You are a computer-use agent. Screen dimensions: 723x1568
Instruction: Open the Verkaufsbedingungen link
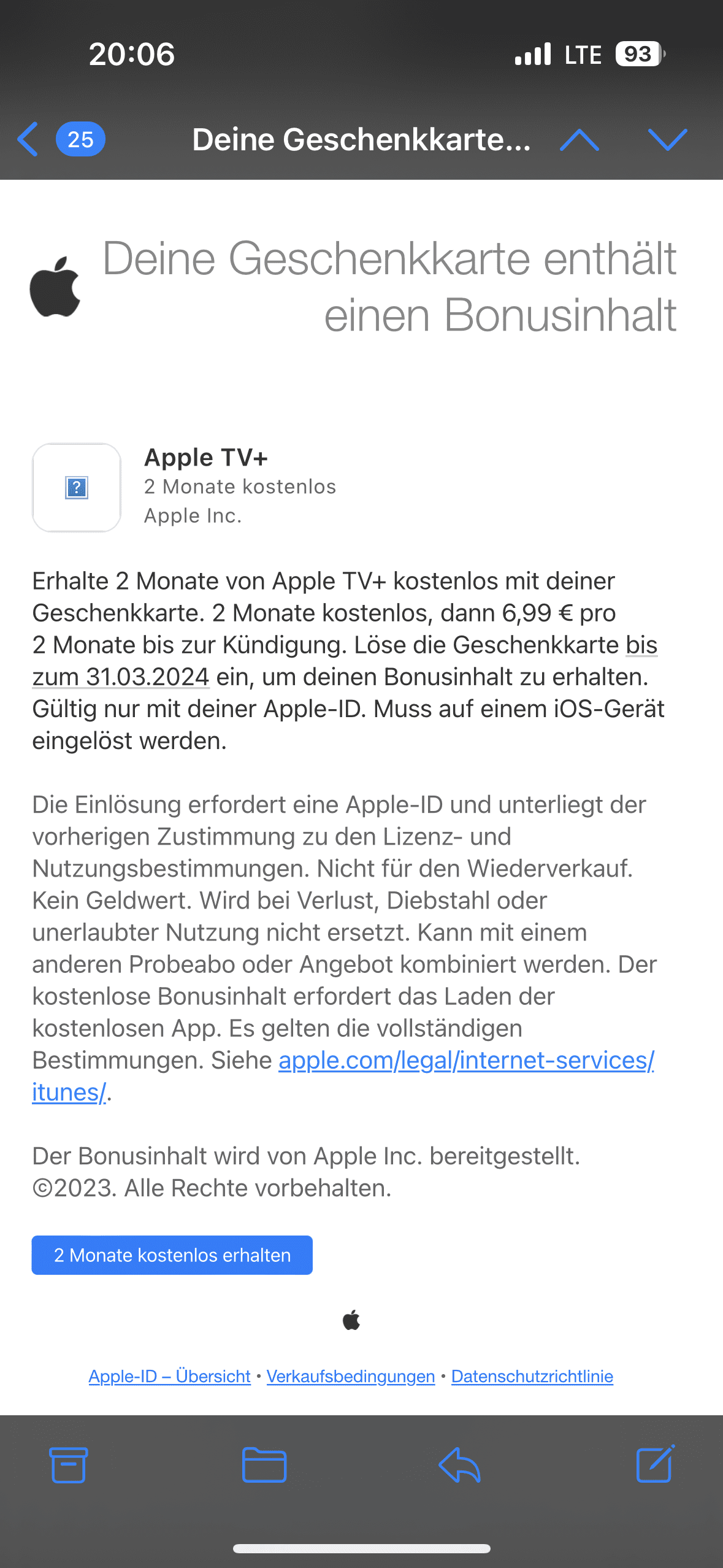click(351, 1377)
